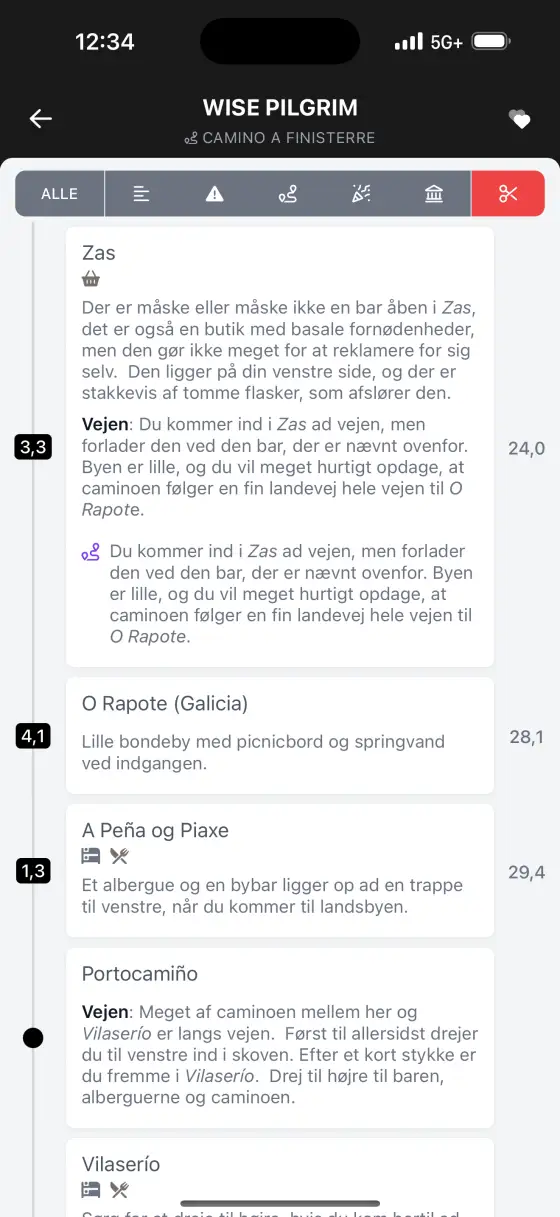Go back with the arrow
The image size is (560, 1217).
[x=40, y=119]
